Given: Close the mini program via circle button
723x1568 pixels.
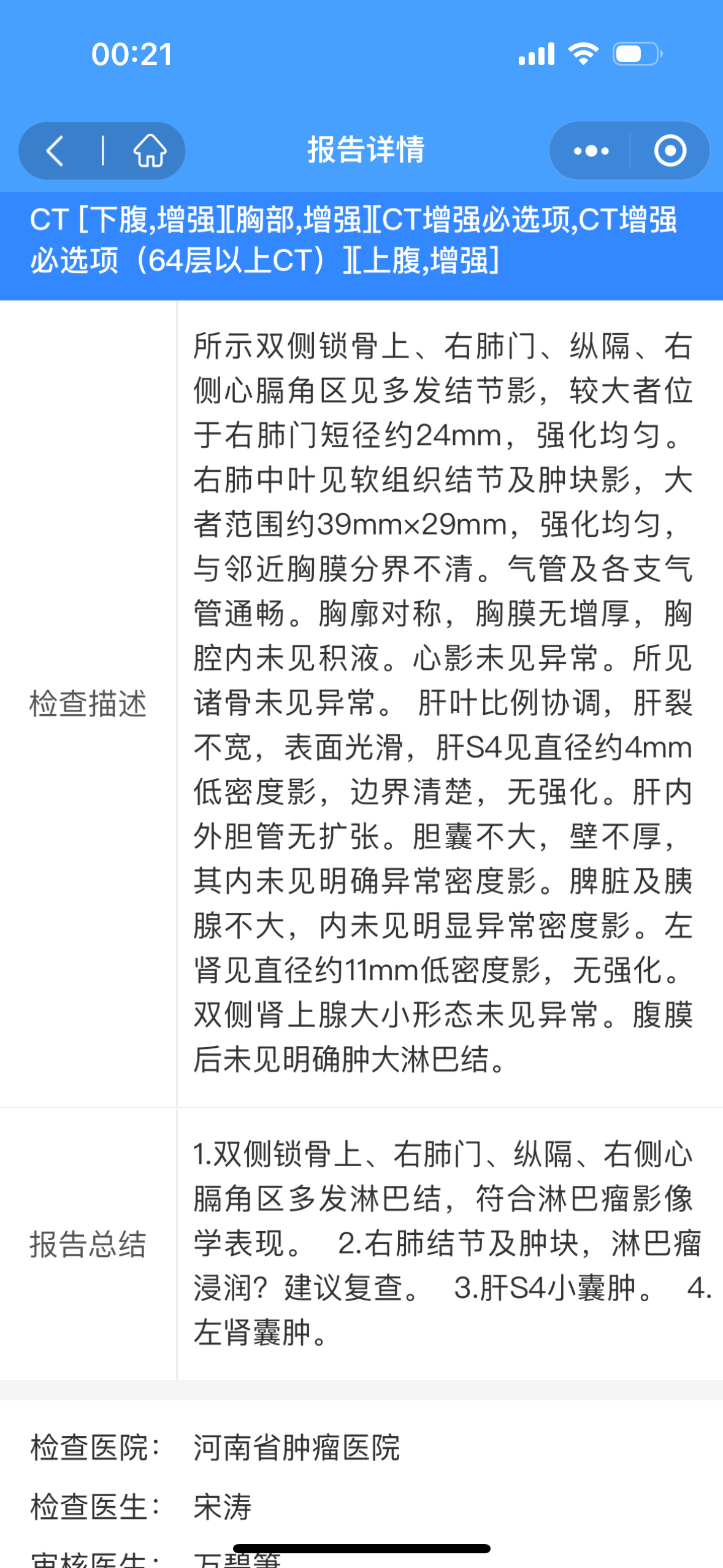Looking at the screenshot, I should tap(670, 151).
